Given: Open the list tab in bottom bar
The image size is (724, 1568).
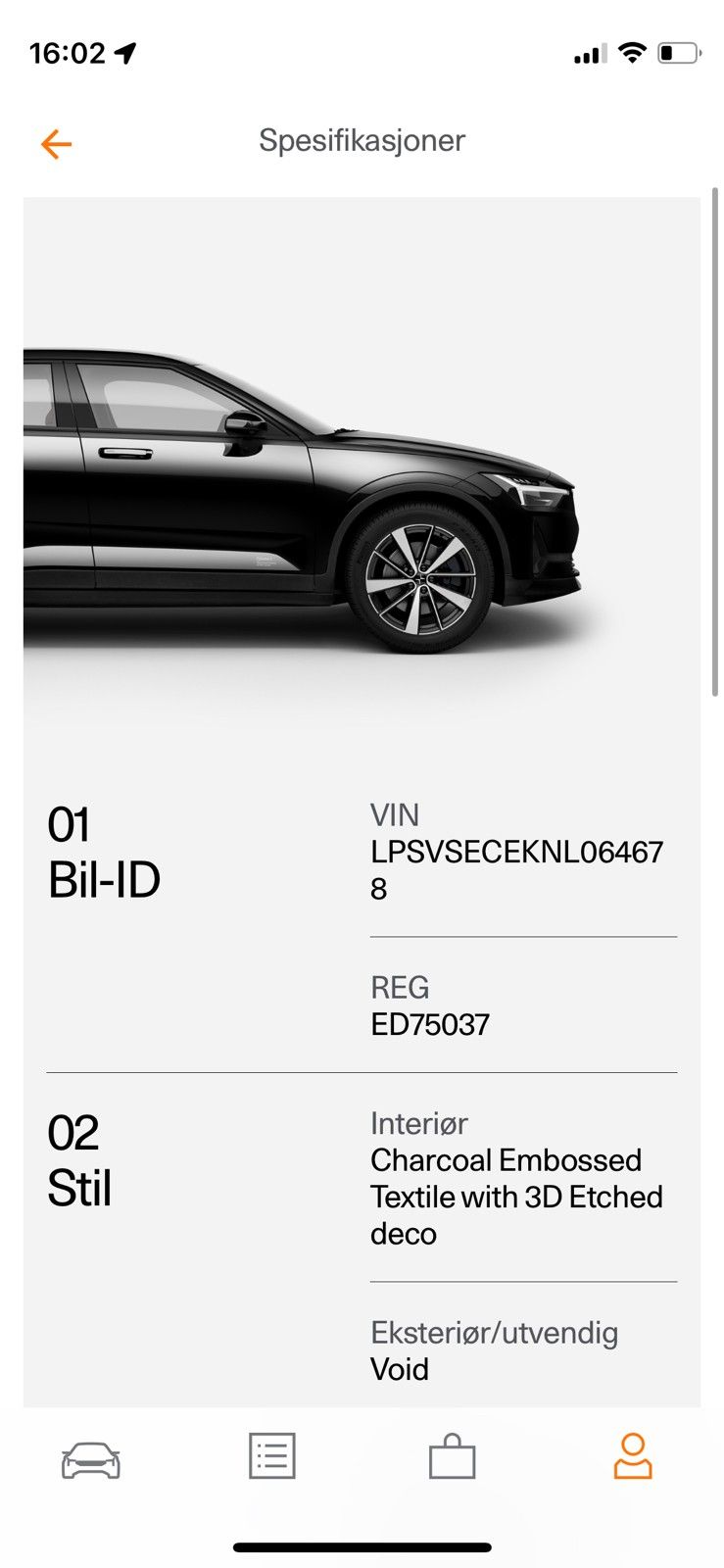Looking at the screenshot, I should [271, 1456].
